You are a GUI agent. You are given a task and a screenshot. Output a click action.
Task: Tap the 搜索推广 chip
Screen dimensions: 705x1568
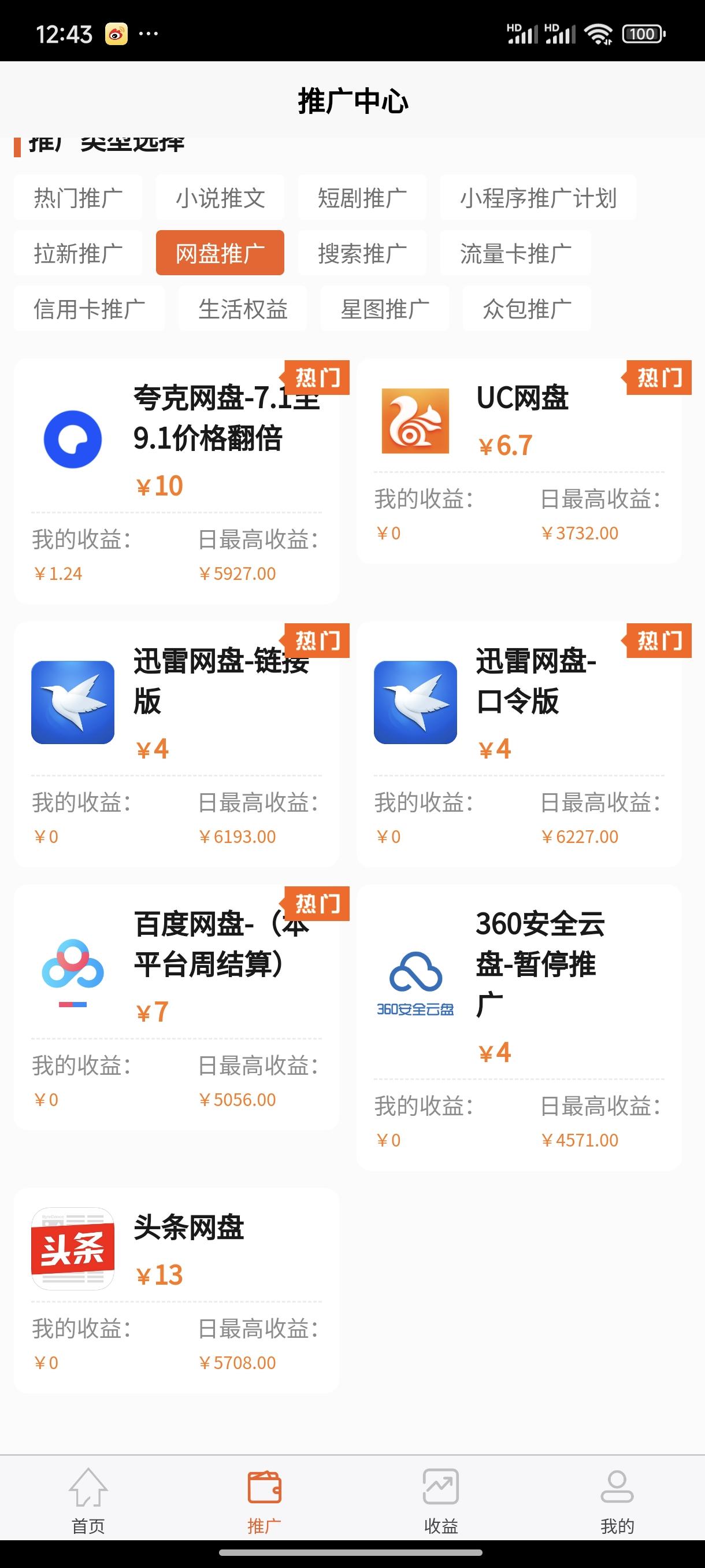point(362,253)
